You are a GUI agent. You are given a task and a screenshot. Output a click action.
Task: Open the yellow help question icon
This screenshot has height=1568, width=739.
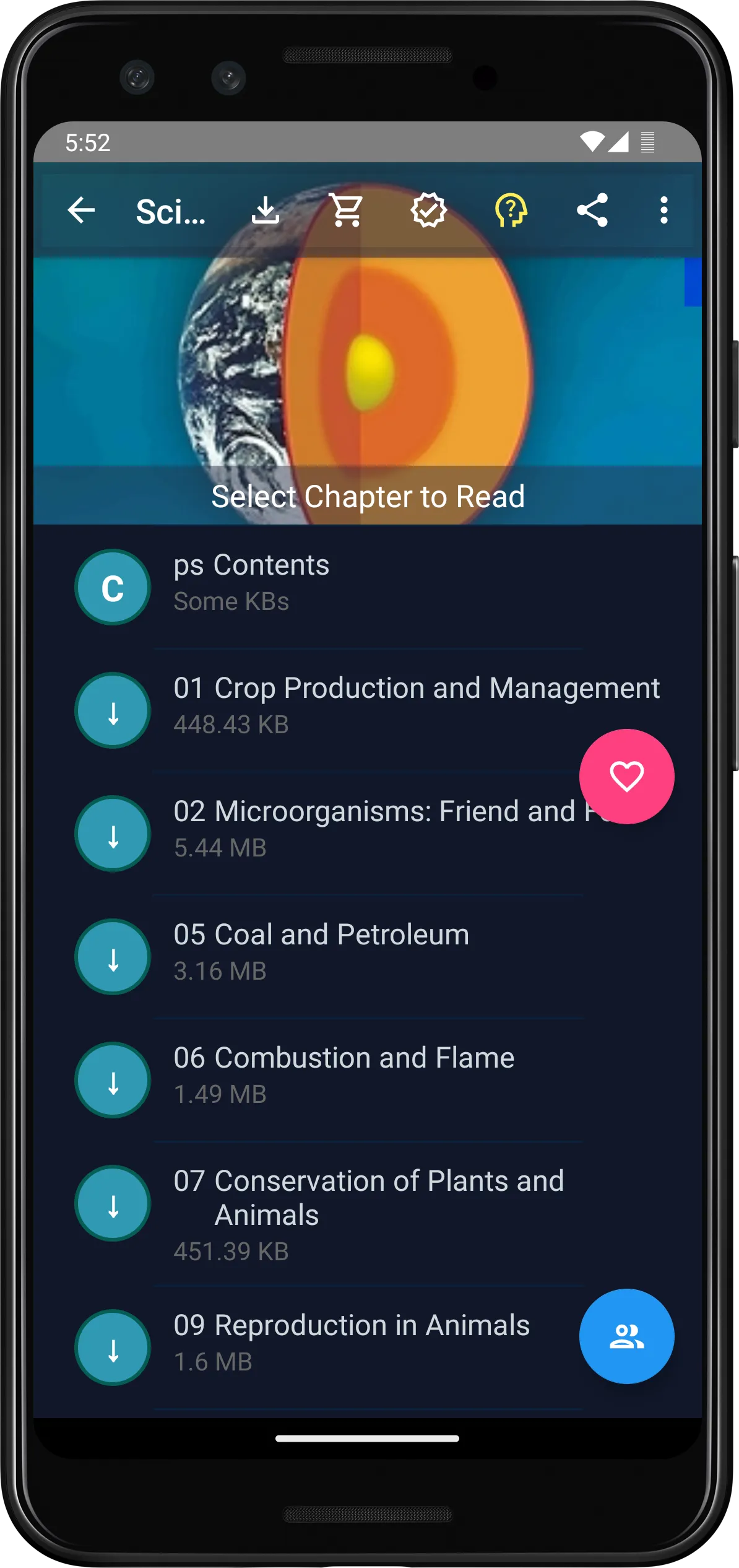511,211
